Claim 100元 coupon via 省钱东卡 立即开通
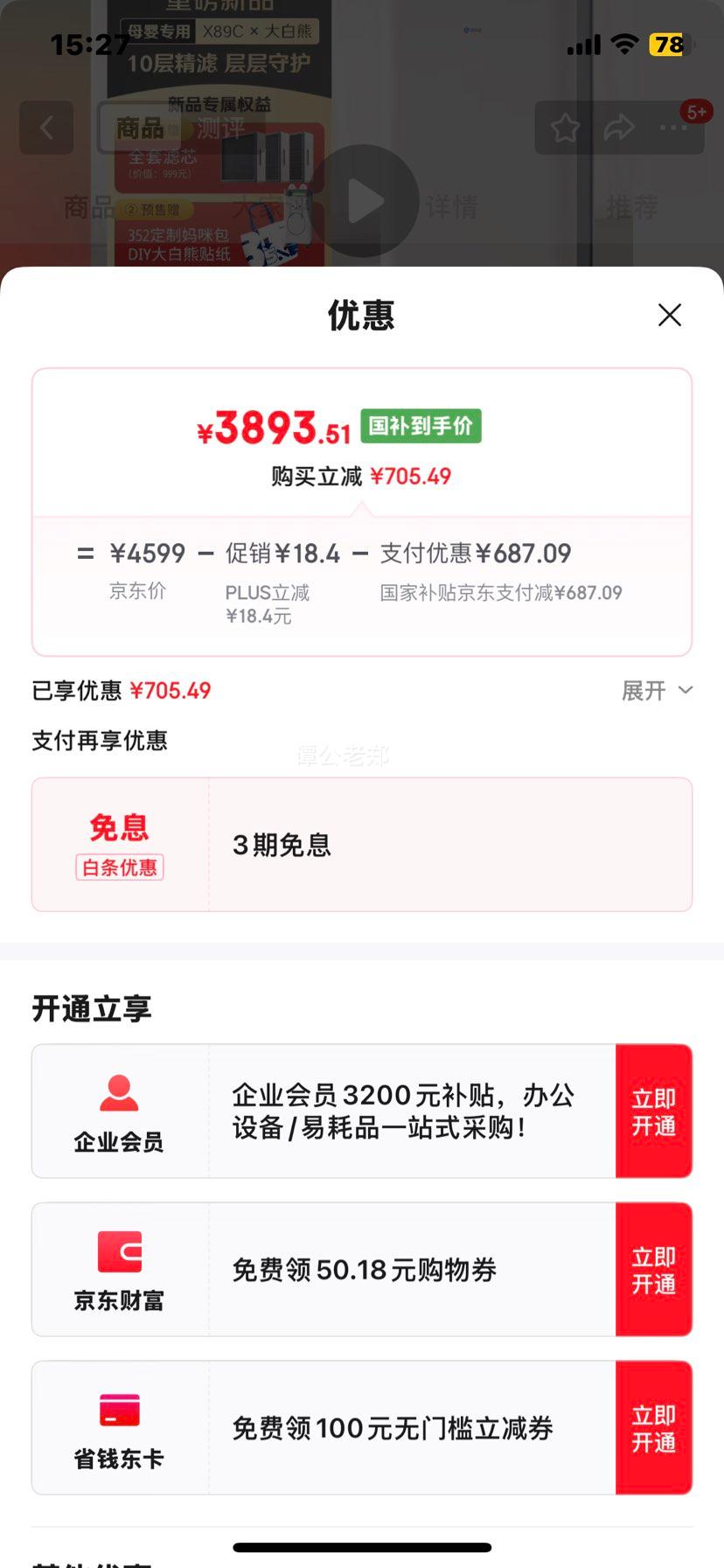Image resolution: width=724 pixels, height=1568 pixels. tap(654, 1427)
